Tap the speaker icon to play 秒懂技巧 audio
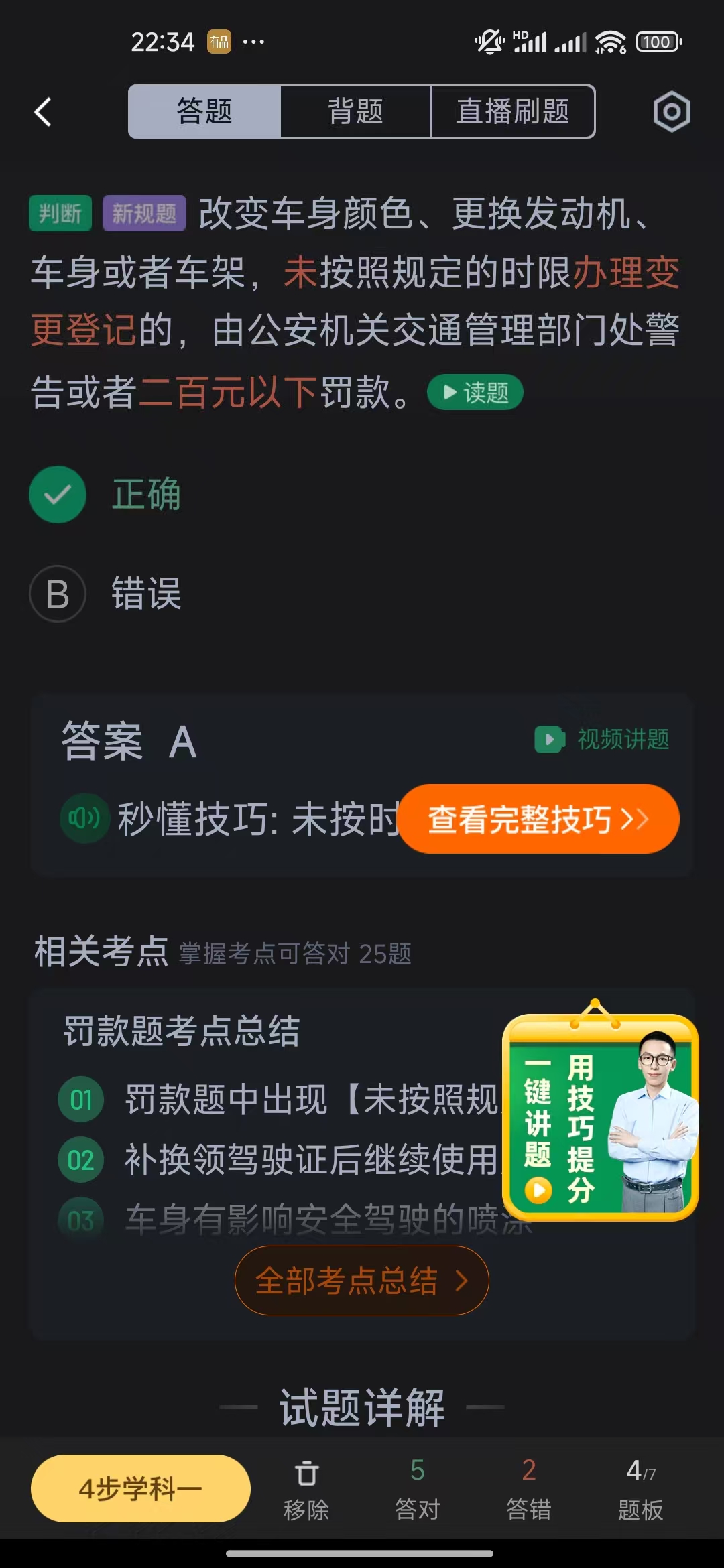 [84, 818]
